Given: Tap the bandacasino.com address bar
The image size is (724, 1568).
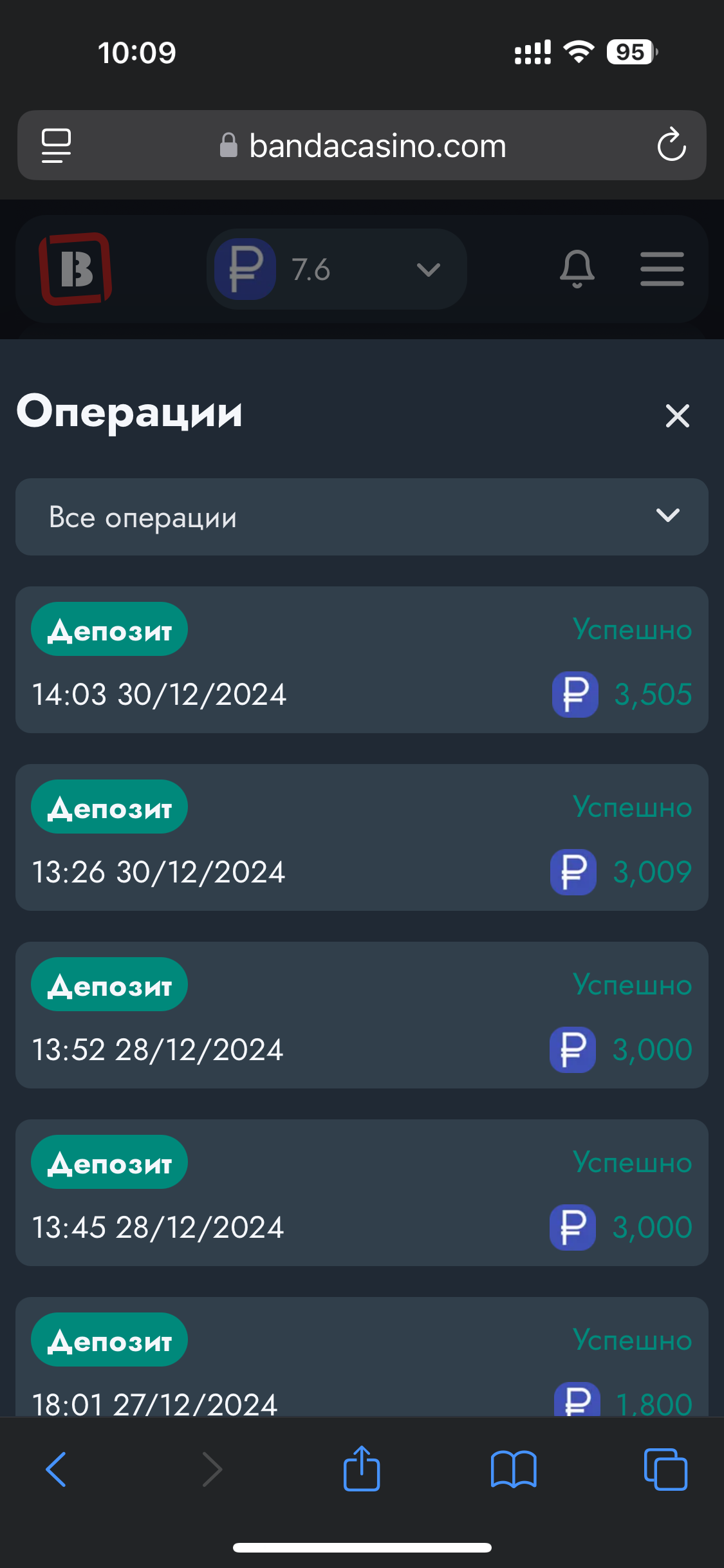Looking at the screenshot, I should pos(363,145).
